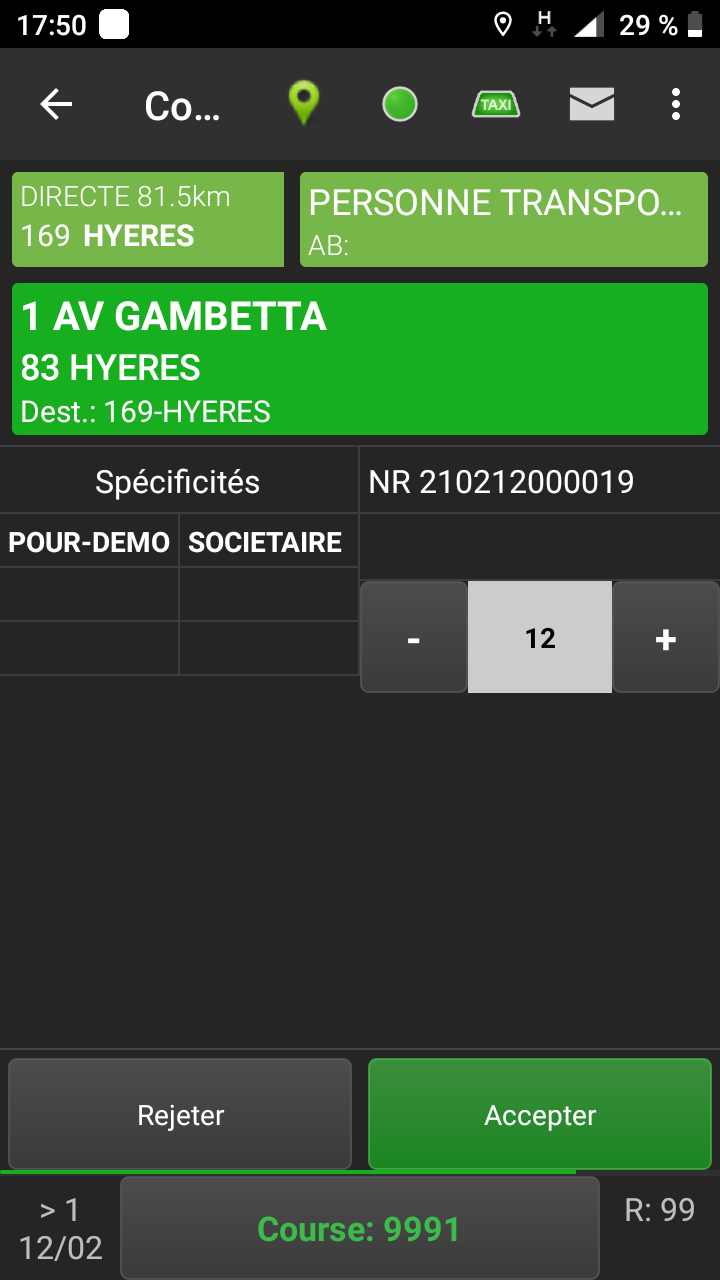The image size is (720, 1280).
Task: Tap the green status circle
Action: [400, 104]
